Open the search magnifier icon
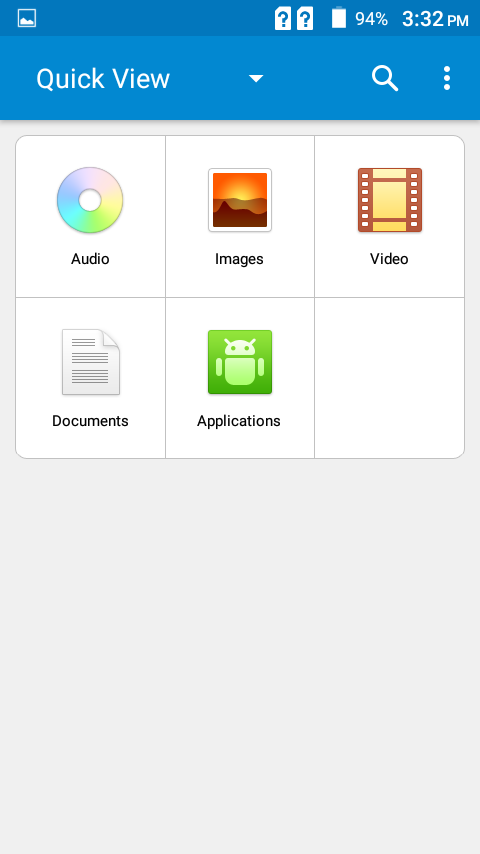Screen dimensions: 480x854 [385, 78]
